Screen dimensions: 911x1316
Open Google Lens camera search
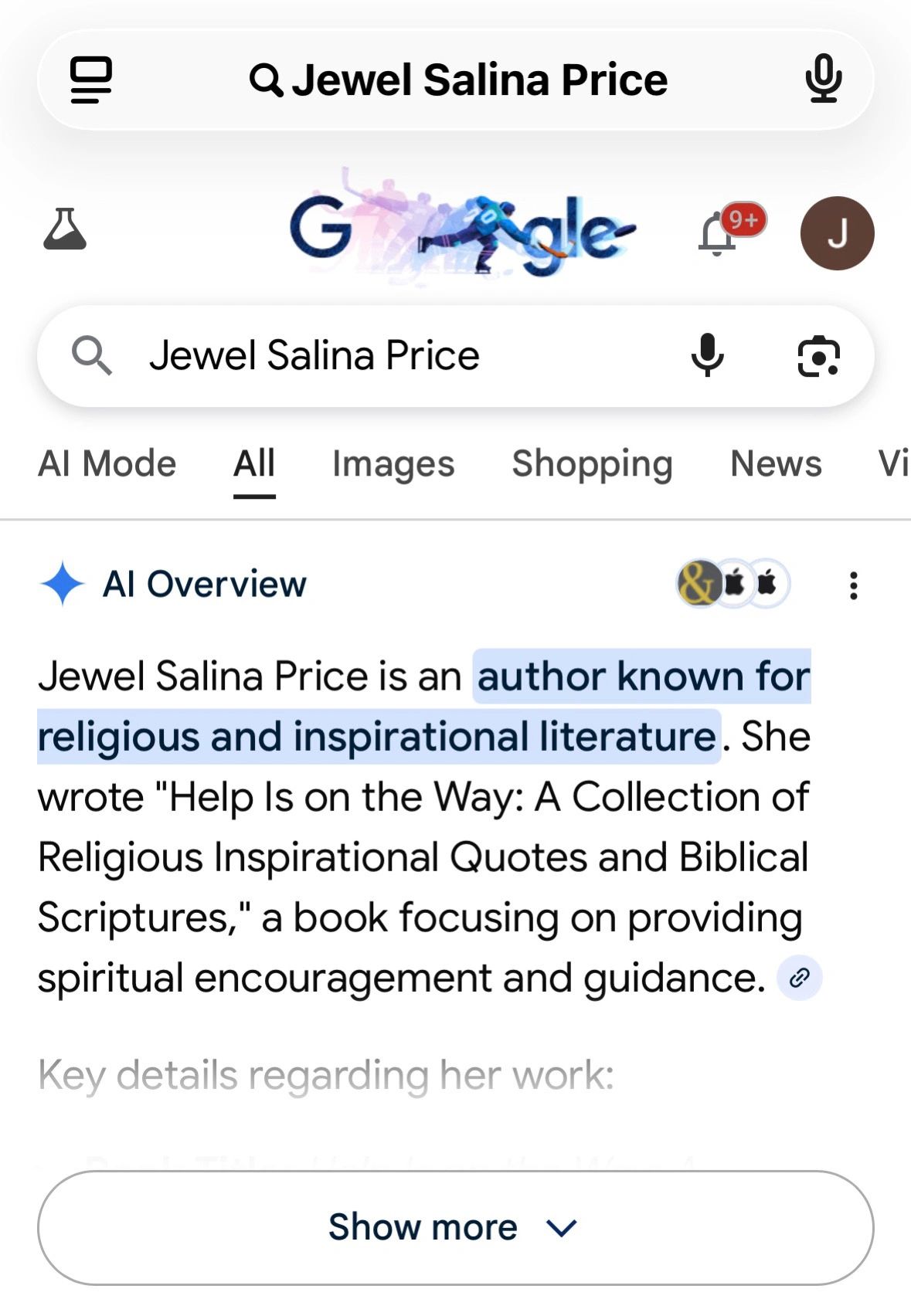pos(818,357)
